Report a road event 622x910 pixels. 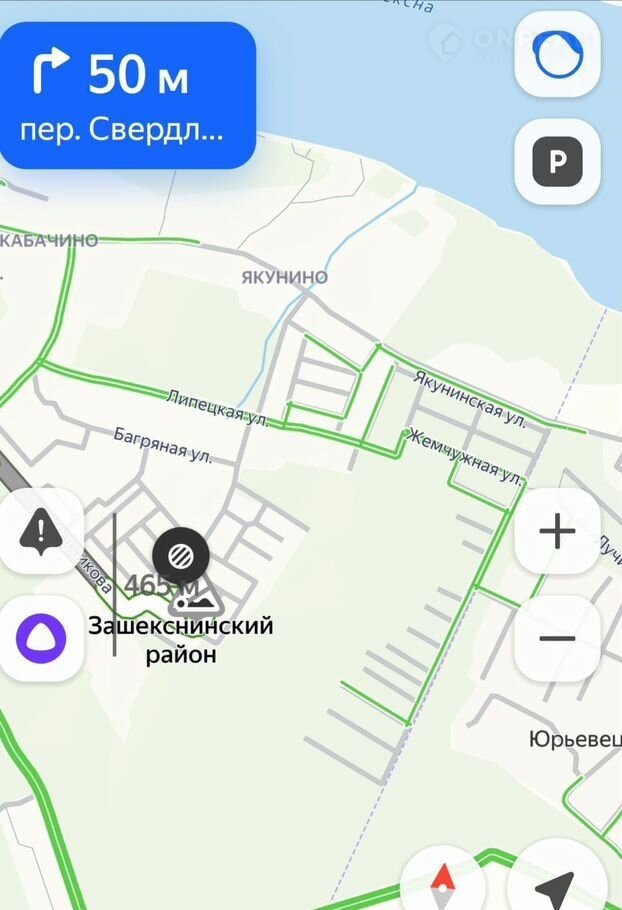(41, 530)
